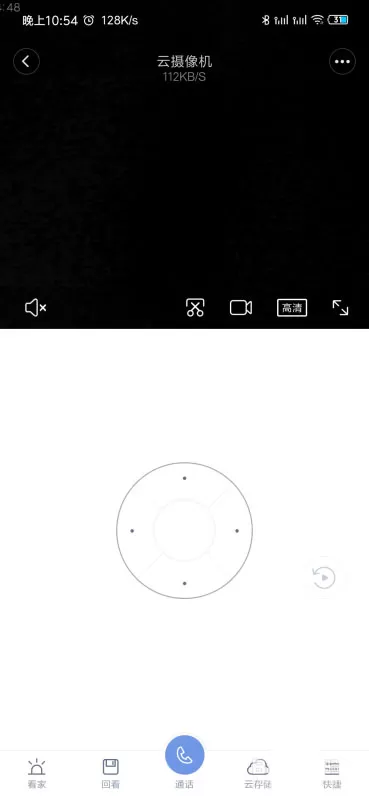Switch to the 回看 playback tab
Viewport: 369px width, 800px height.
point(110,773)
